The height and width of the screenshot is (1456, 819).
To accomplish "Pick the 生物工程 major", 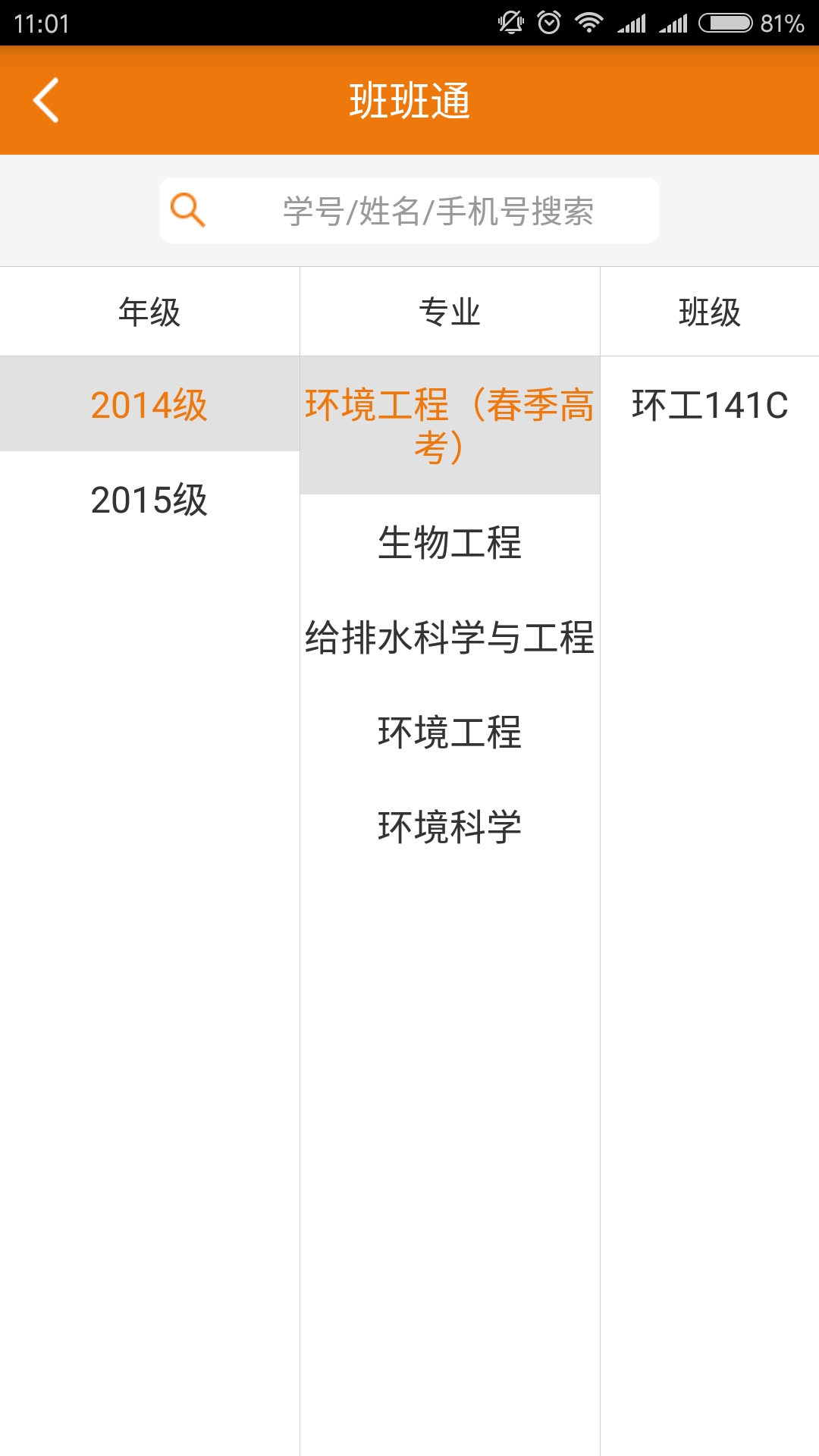I will click(x=450, y=542).
